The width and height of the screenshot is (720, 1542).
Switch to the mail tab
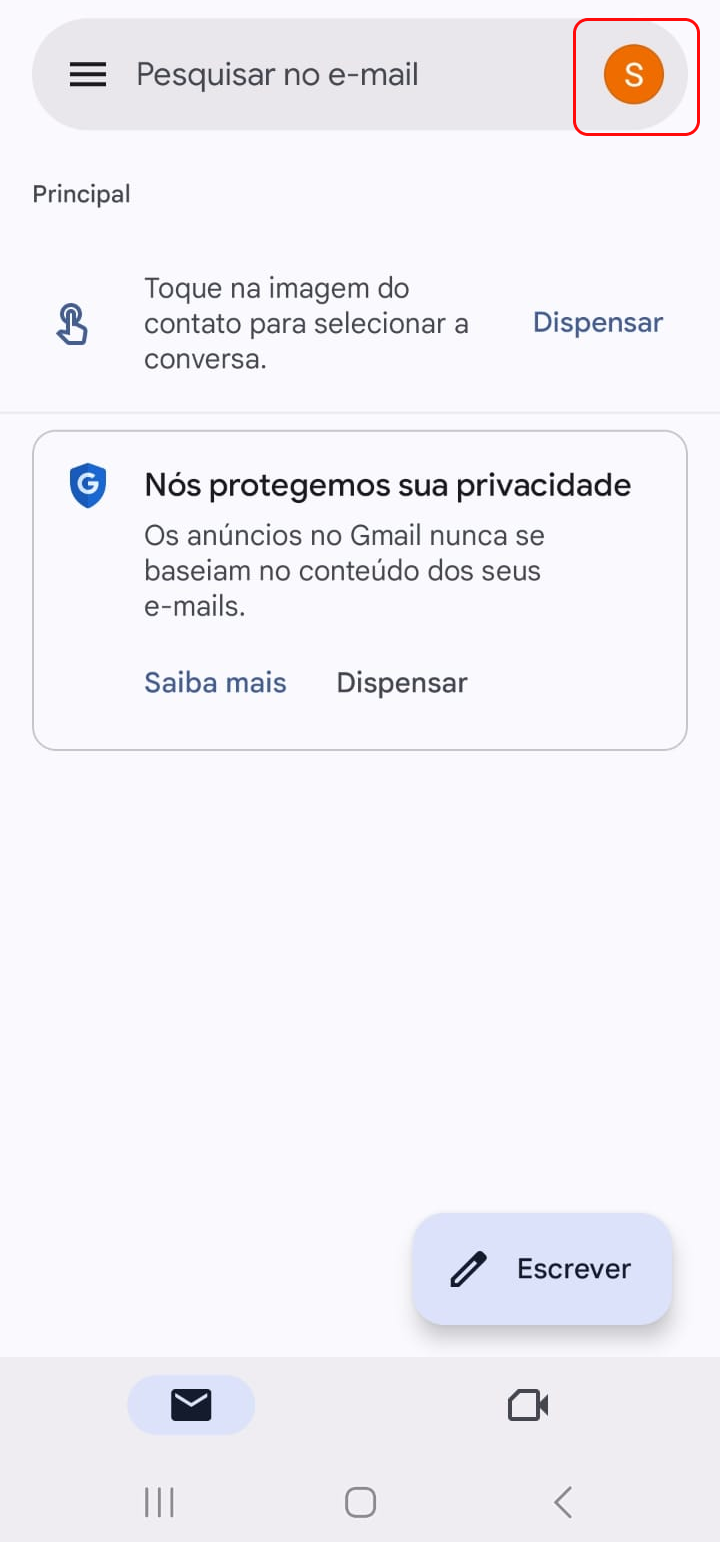click(191, 1405)
